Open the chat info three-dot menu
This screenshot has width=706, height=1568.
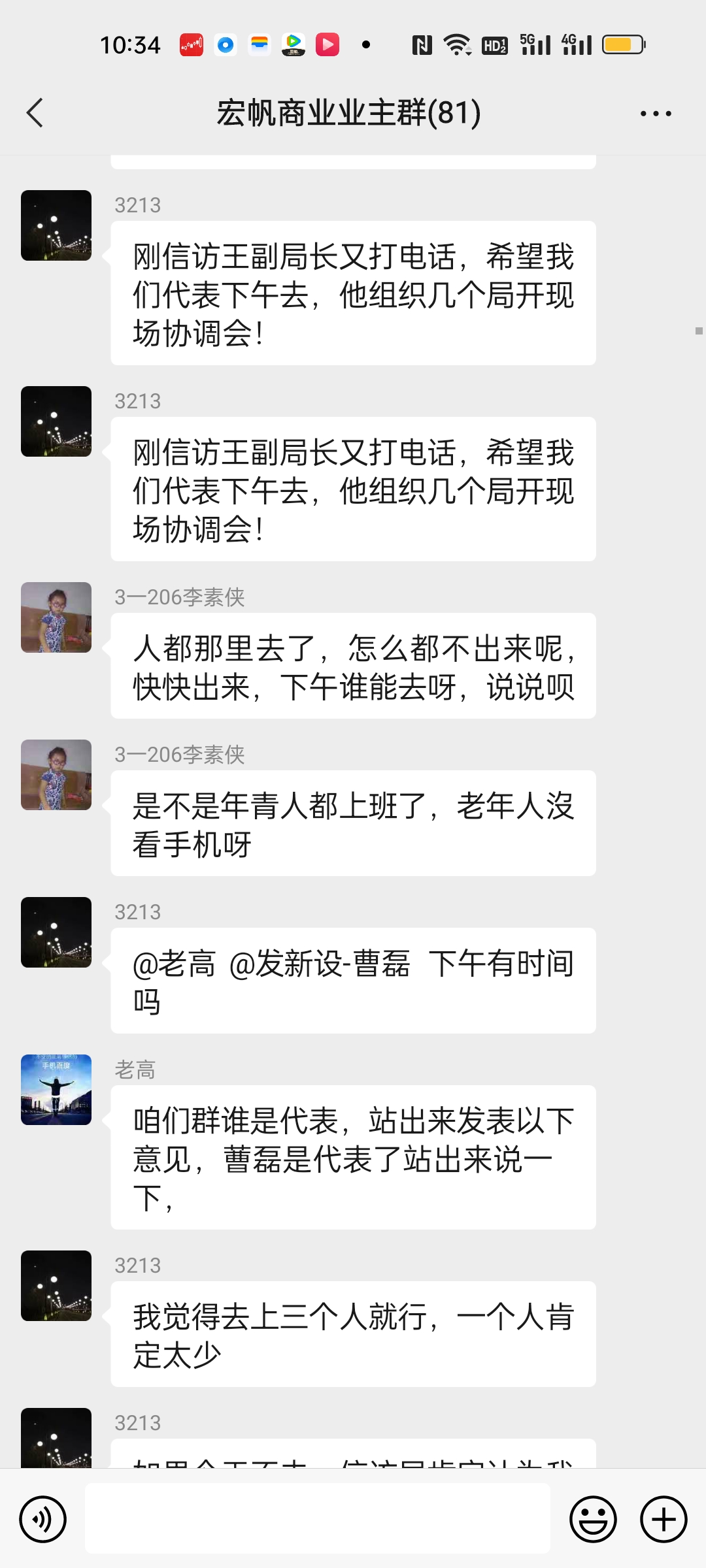656,114
